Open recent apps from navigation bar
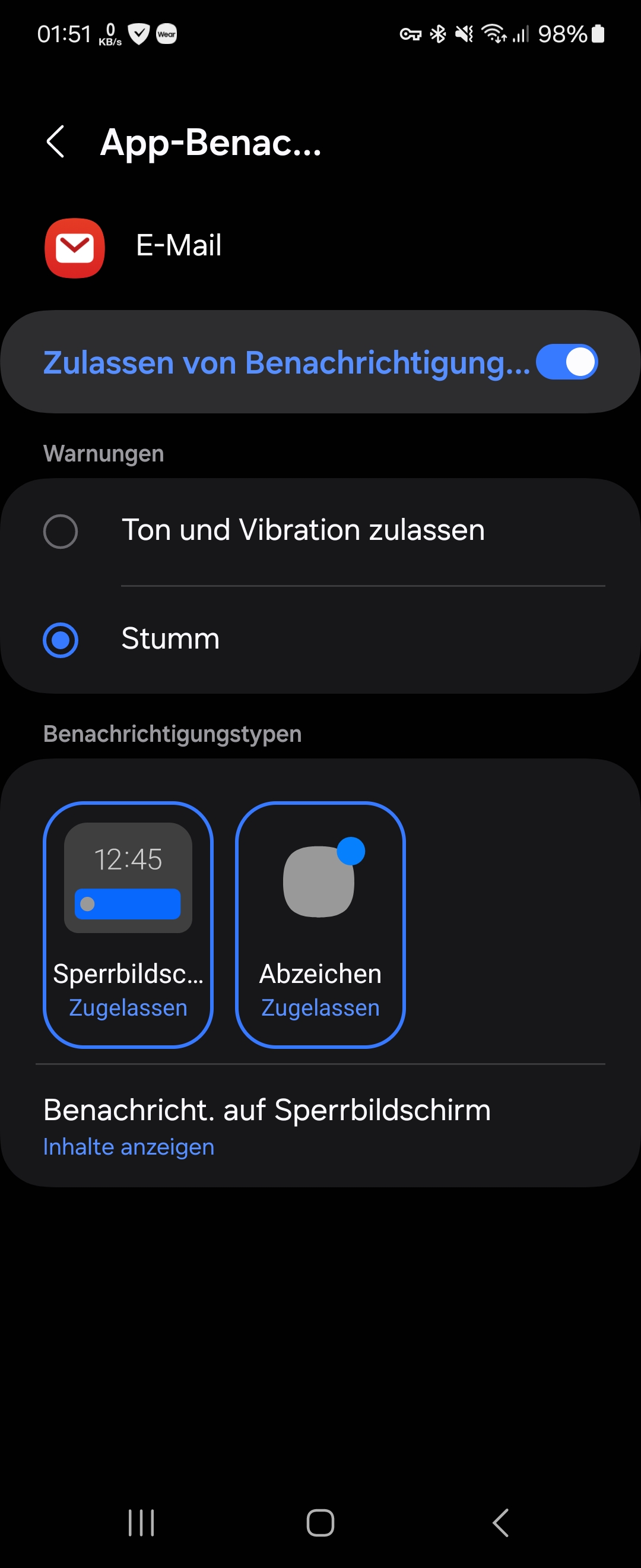 click(x=141, y=1522)
